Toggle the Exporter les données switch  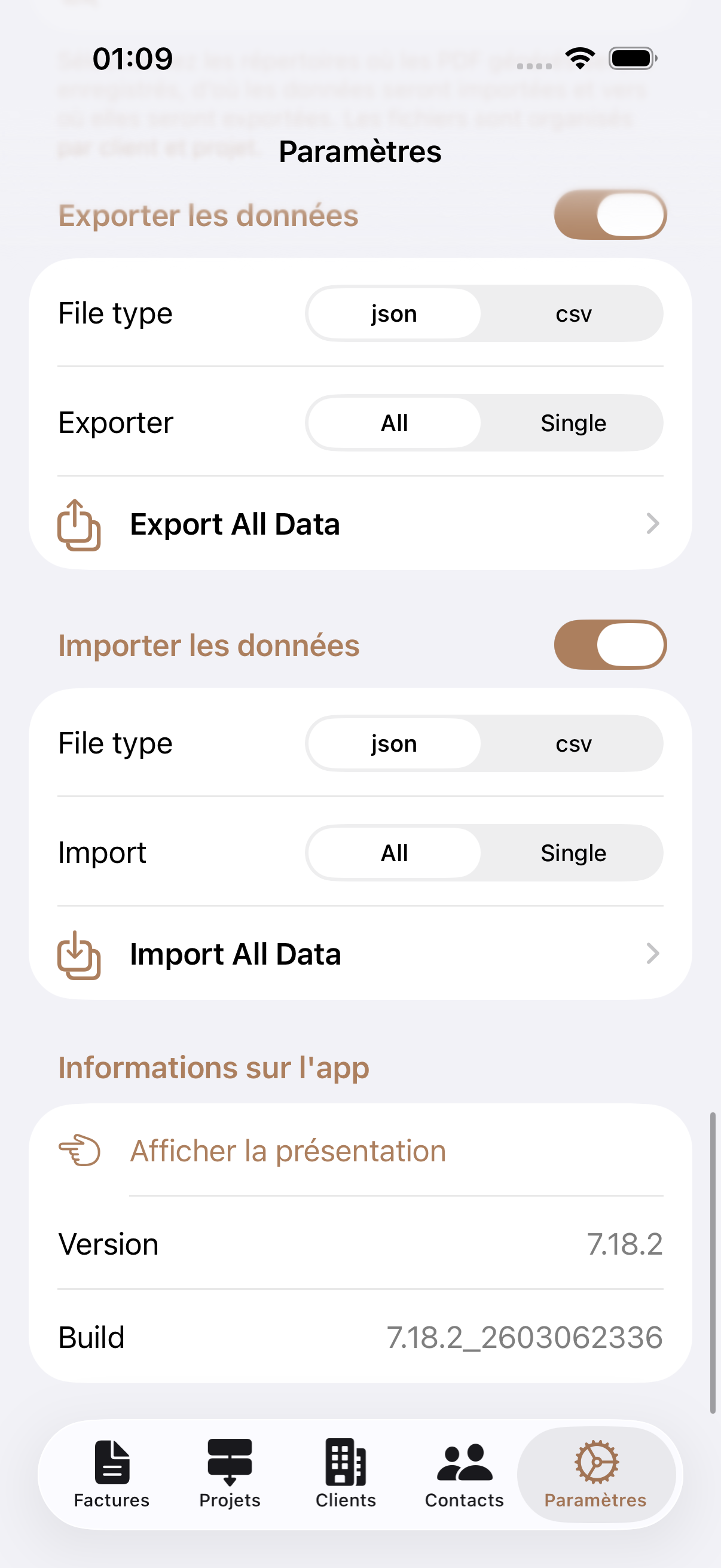[610, 215]
